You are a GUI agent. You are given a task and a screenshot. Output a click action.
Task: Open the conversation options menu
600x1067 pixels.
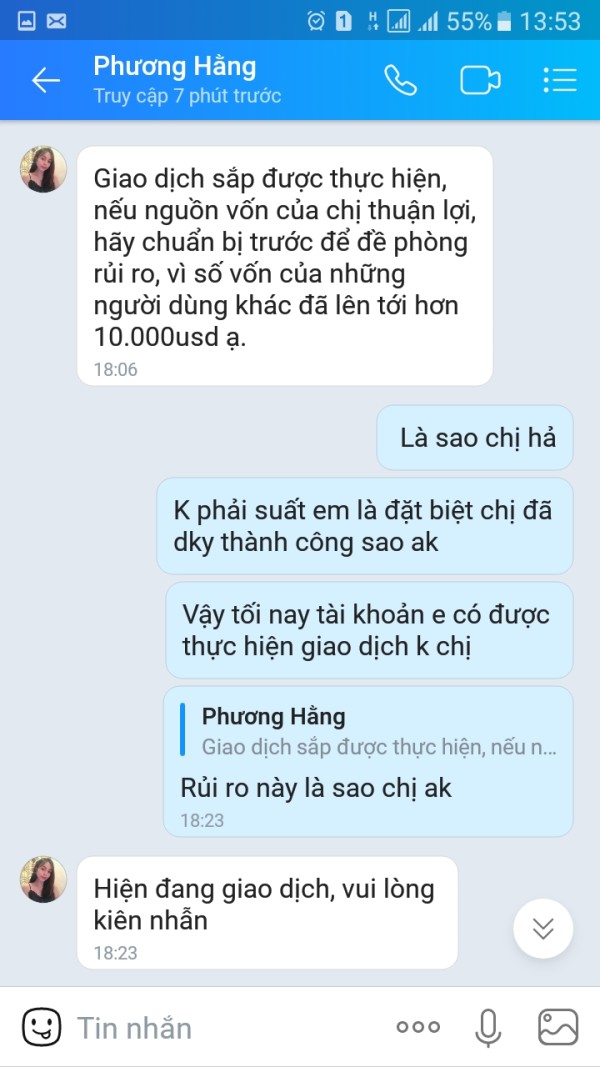[560, 80]
